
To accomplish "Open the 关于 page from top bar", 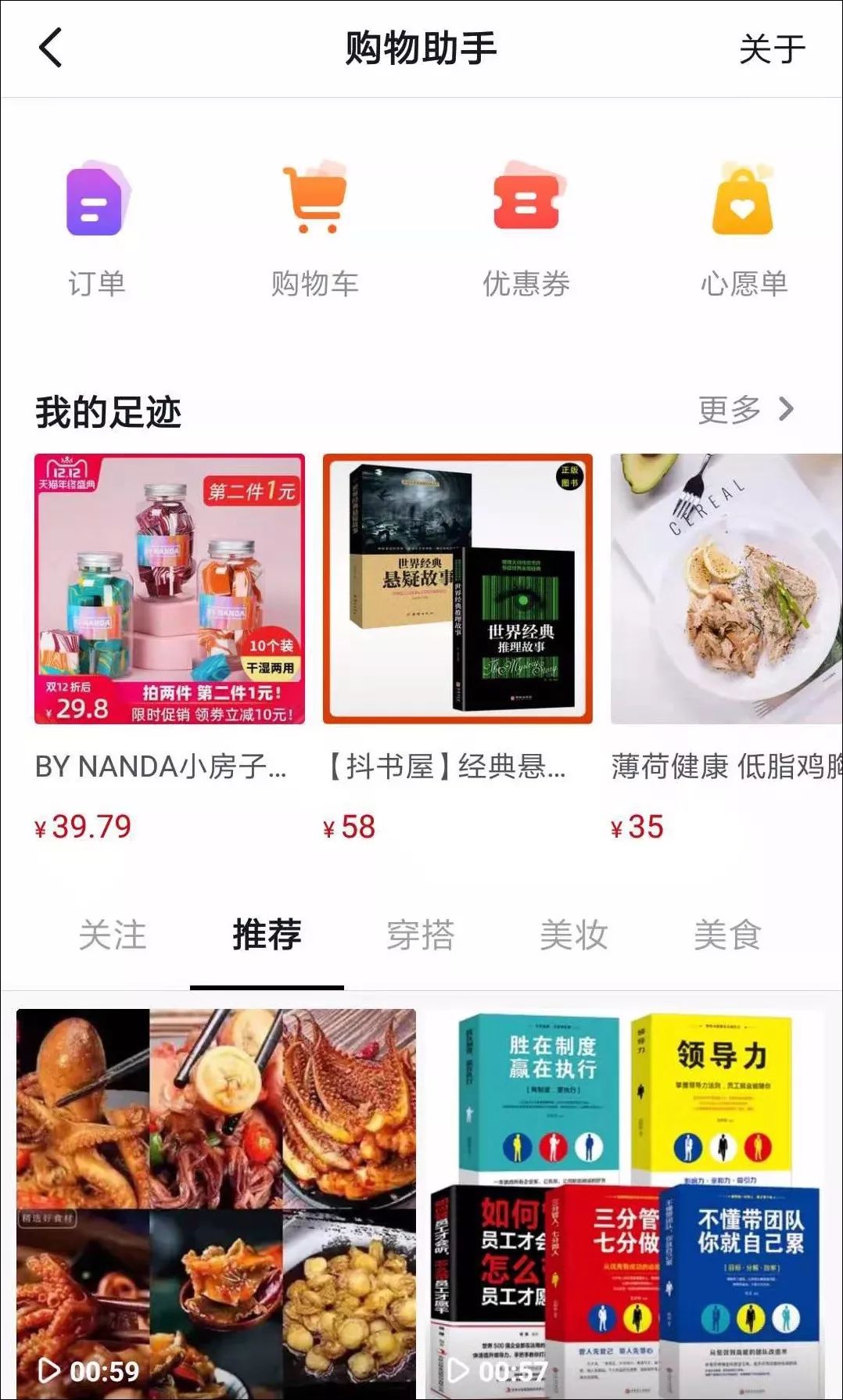I will [x=771, y=48].
